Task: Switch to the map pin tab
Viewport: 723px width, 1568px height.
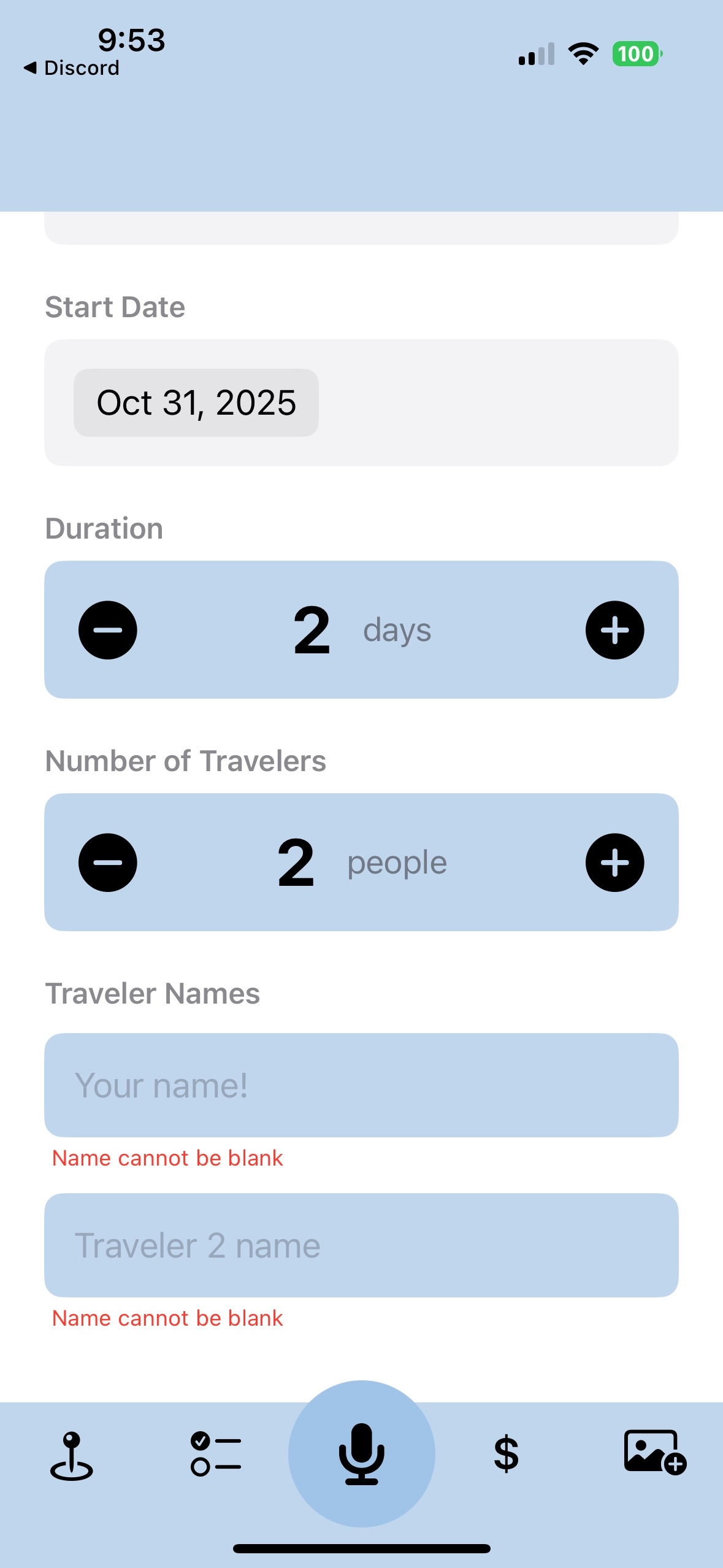Action: 72,1455
